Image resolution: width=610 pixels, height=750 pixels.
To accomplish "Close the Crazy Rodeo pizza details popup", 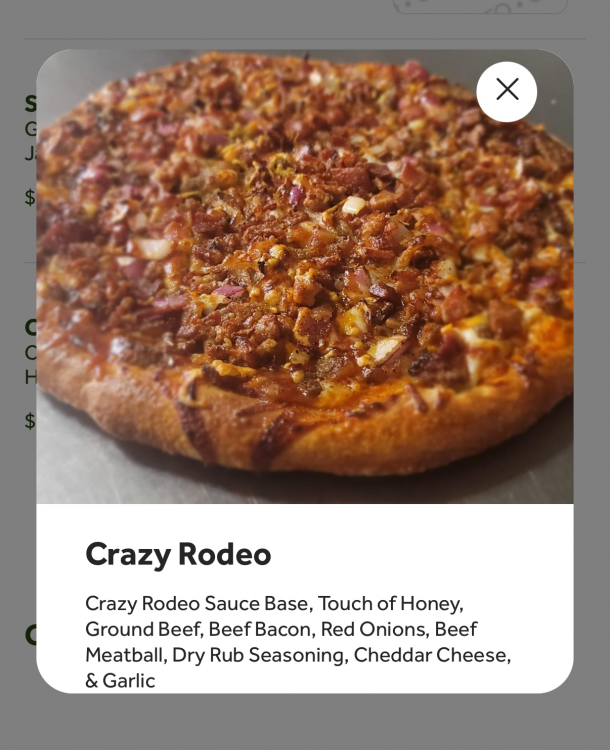I will pos(507,91).
